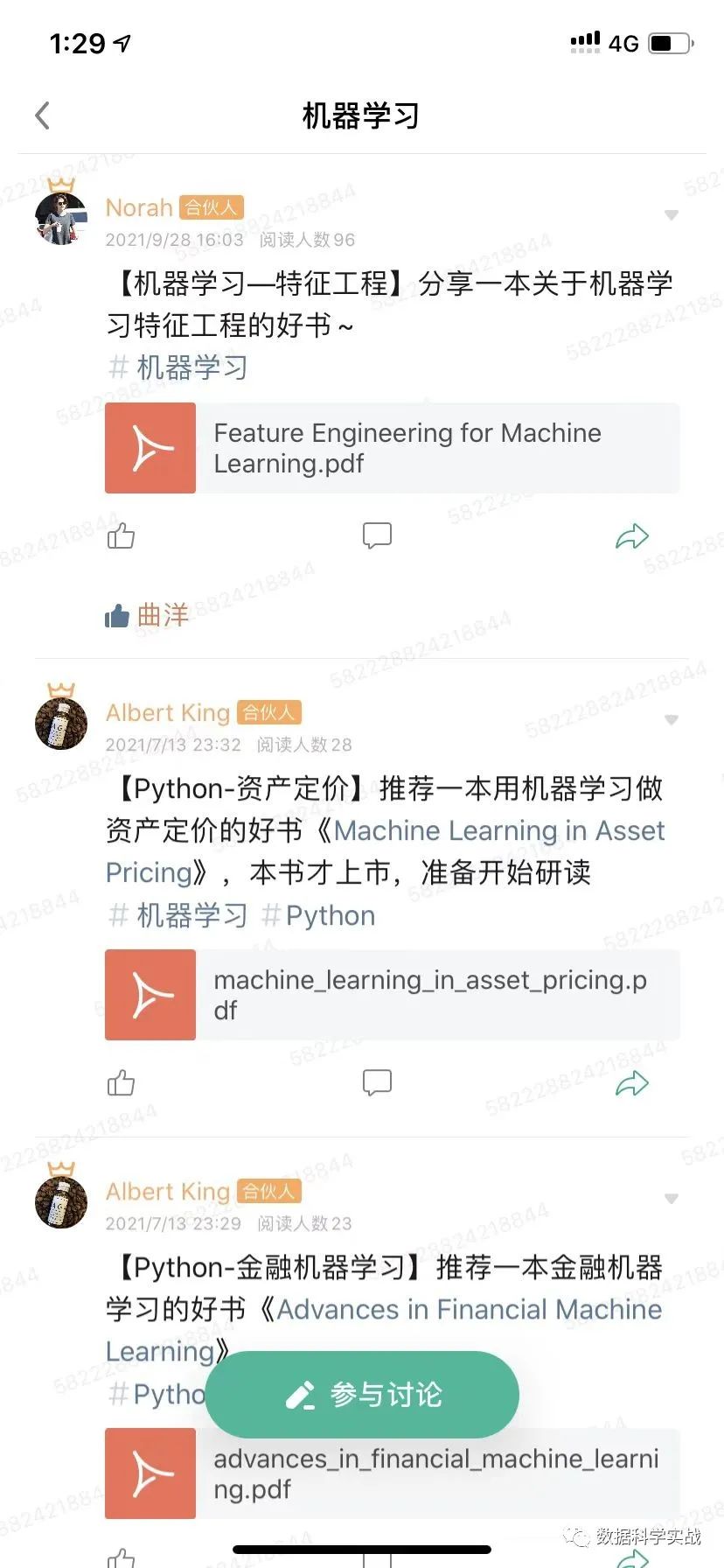
Task: Expand dropdown arrow on financial ML post
Action: (x=671, y=1199)
